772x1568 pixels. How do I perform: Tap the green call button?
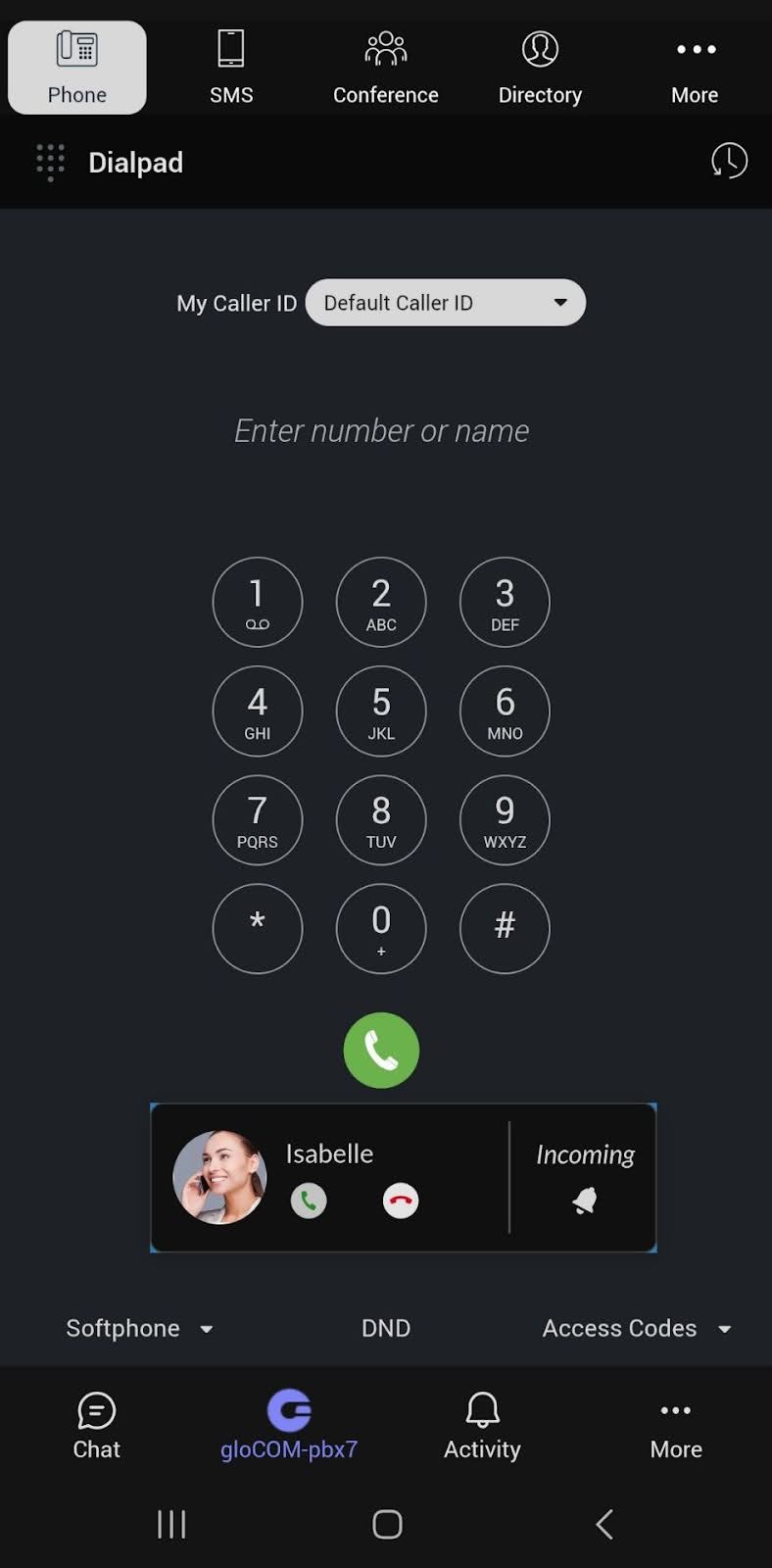(382, 1050)
